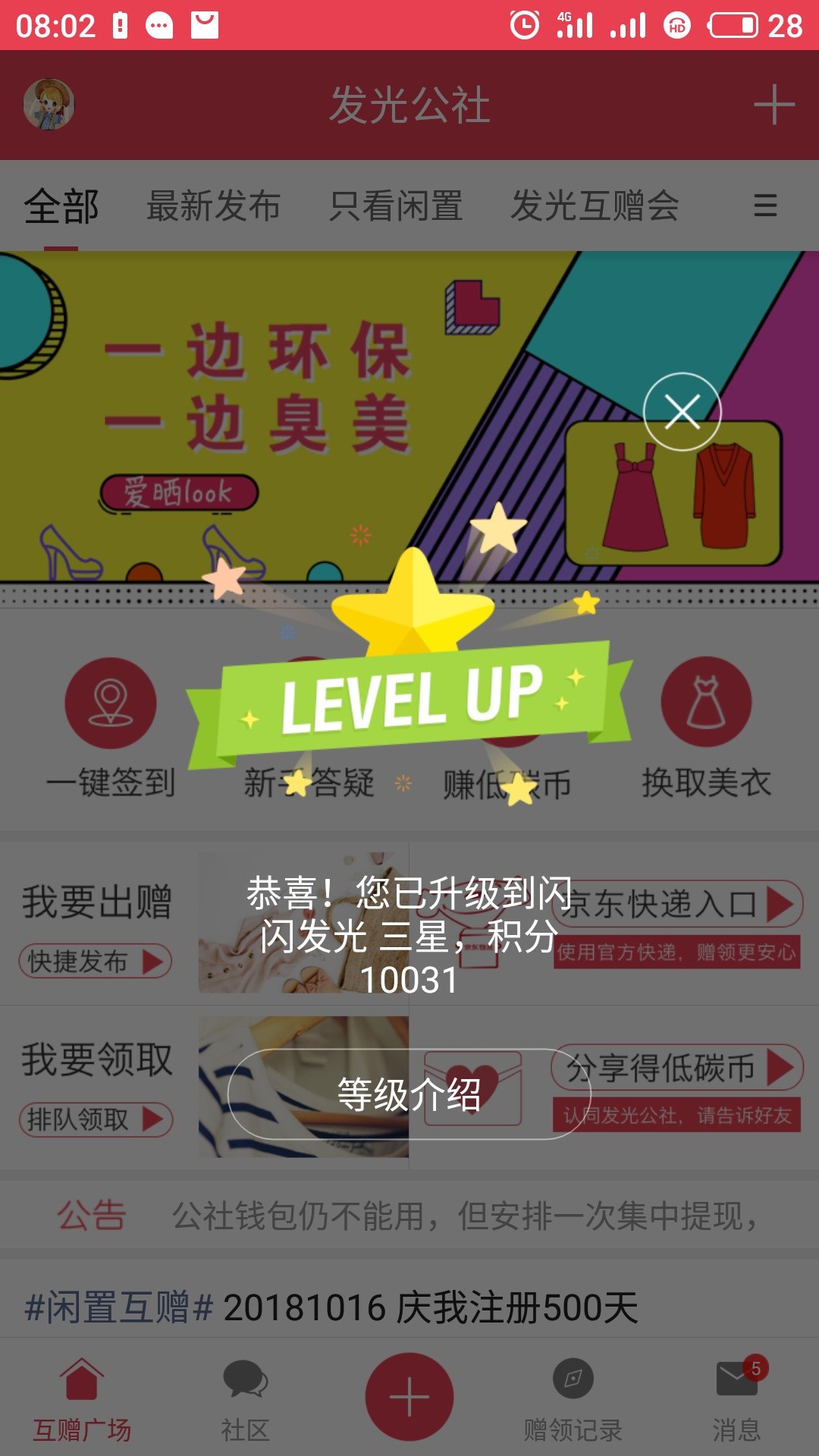Close the level up popup
Screen dimensions: 819x1456
click(682, 412)
